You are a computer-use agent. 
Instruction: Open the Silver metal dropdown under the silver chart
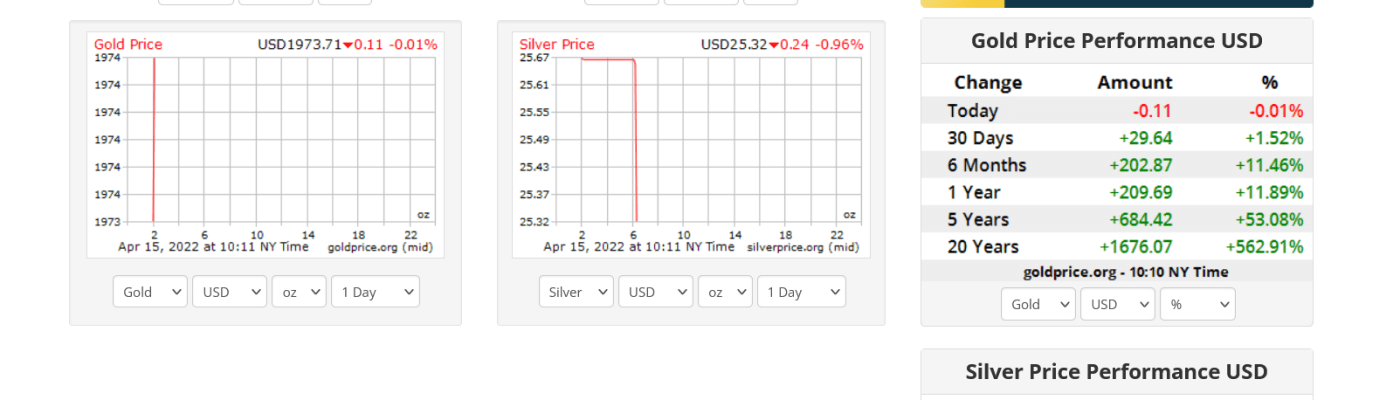coord(576,292)
